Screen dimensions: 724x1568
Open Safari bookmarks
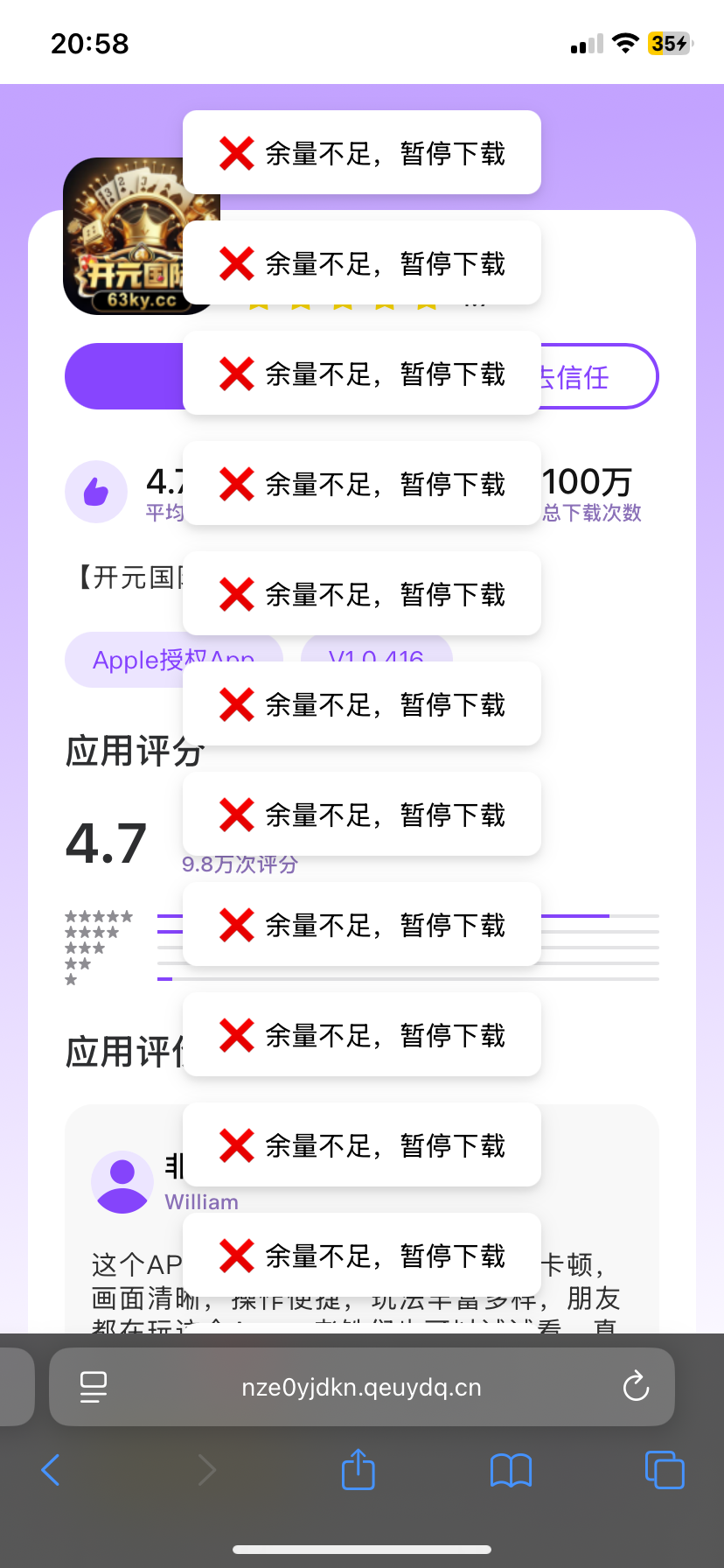[x=512, y=1470]
